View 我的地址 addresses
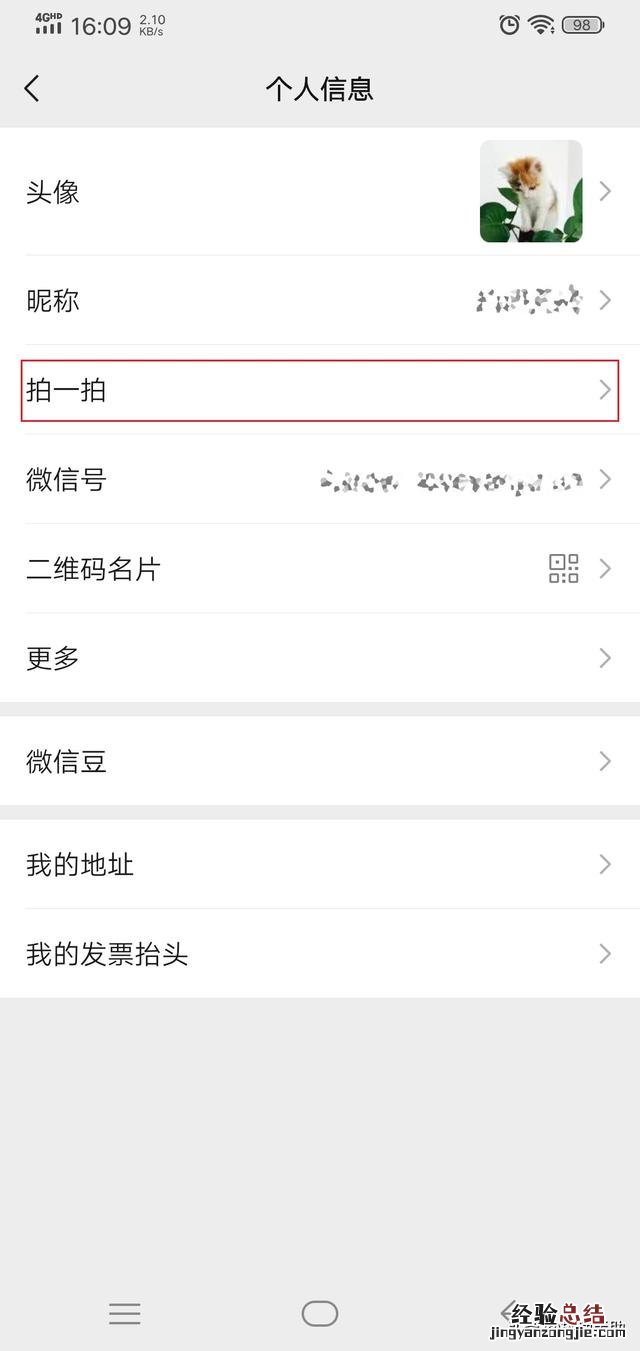Image resolution: width=640 pixels, height=1351 pixels. (x=320, y=865)
